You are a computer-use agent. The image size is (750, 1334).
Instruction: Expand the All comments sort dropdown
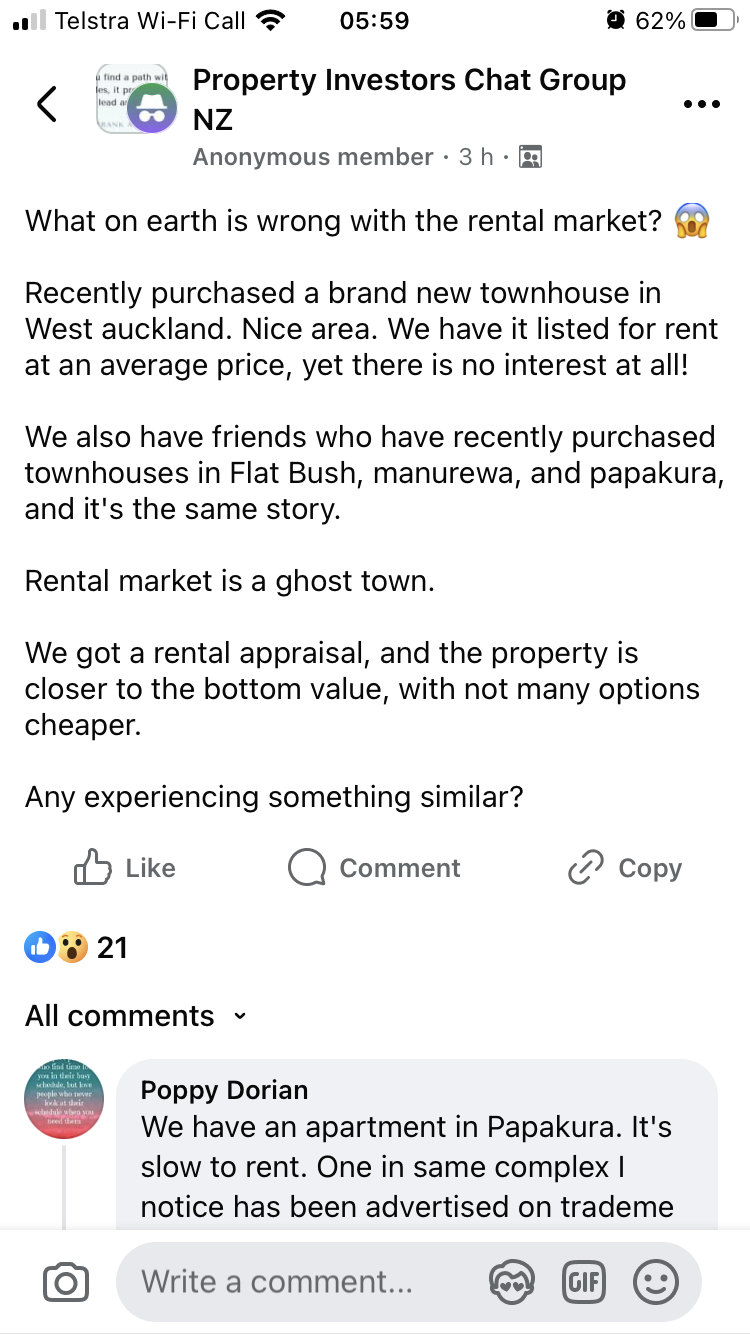pos(135,1016)
